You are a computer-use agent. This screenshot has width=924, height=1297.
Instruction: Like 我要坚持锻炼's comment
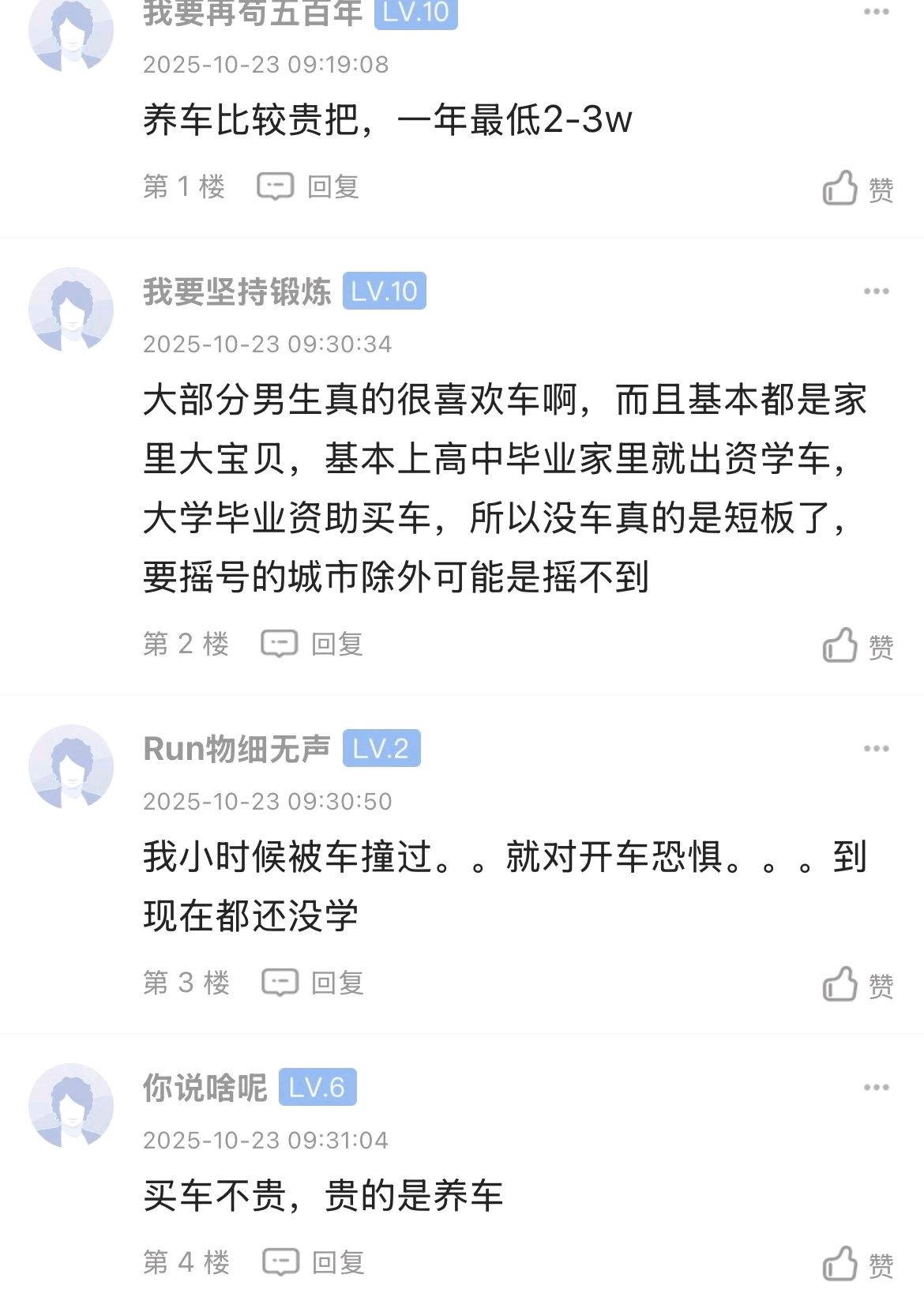tap(857, 646)
